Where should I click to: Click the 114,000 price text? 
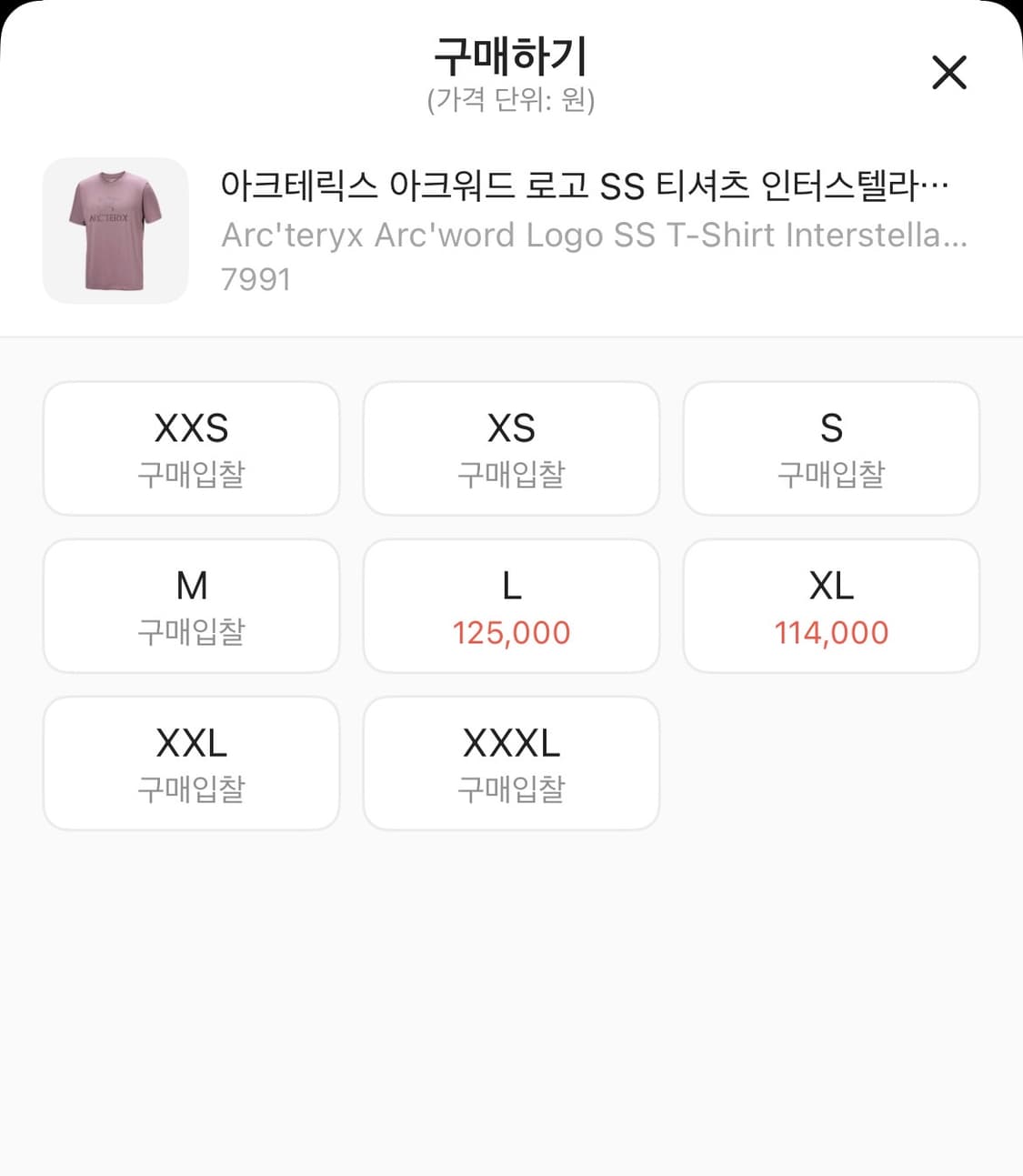[x=831, y=631]
